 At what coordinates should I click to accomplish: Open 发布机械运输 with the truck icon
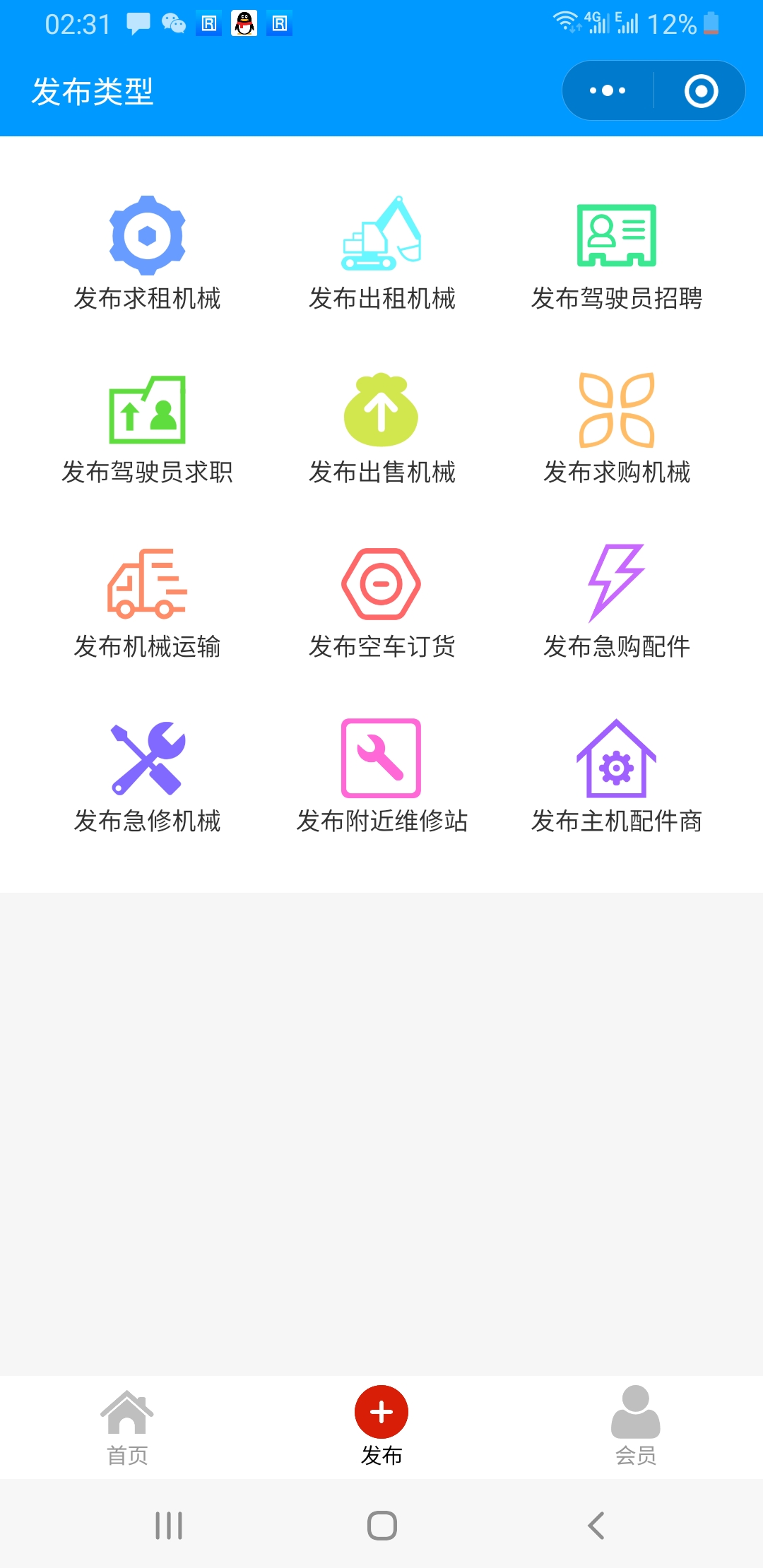[x=147, y=602]
